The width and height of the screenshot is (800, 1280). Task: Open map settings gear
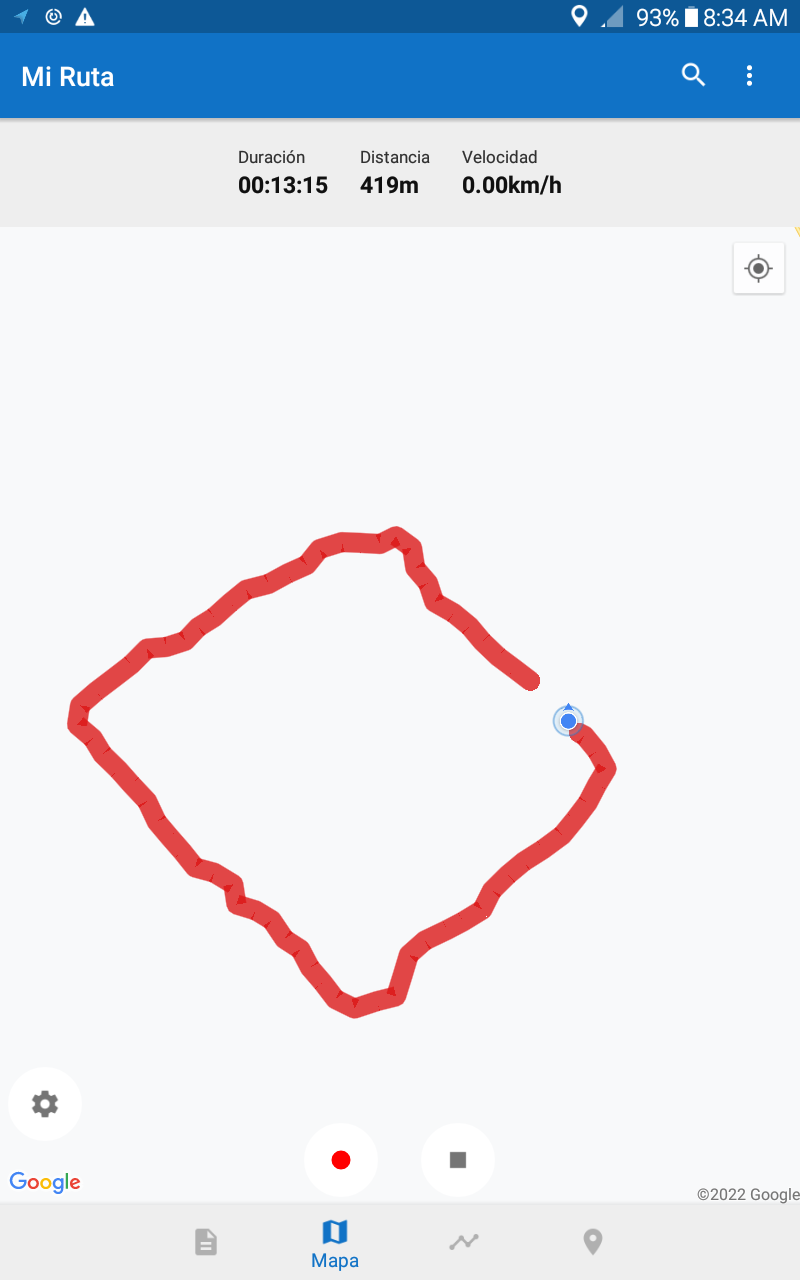(x=45, y=1104)
